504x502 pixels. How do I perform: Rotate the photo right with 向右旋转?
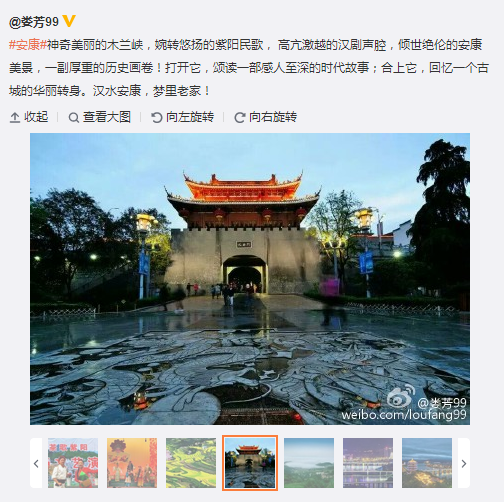click(x=265, y=117)
